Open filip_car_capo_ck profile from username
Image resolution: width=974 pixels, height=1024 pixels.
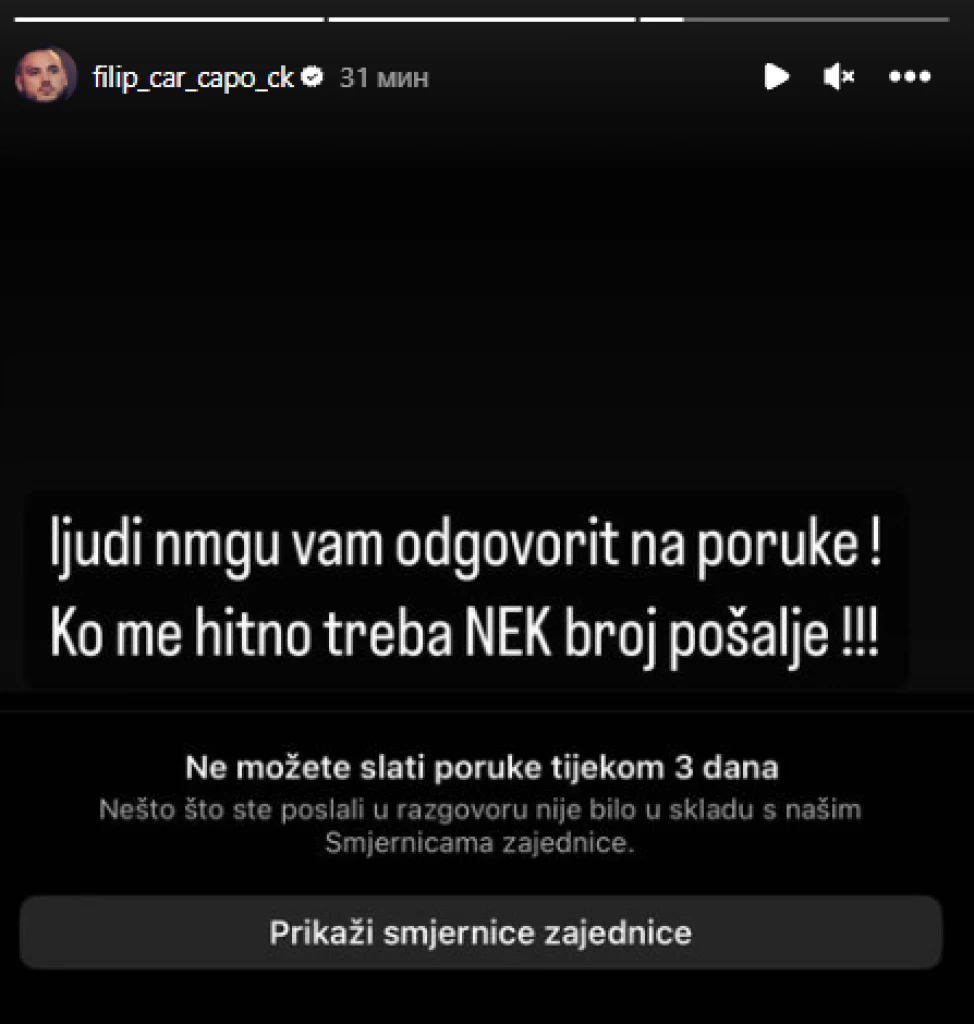(x=192, y=78)
